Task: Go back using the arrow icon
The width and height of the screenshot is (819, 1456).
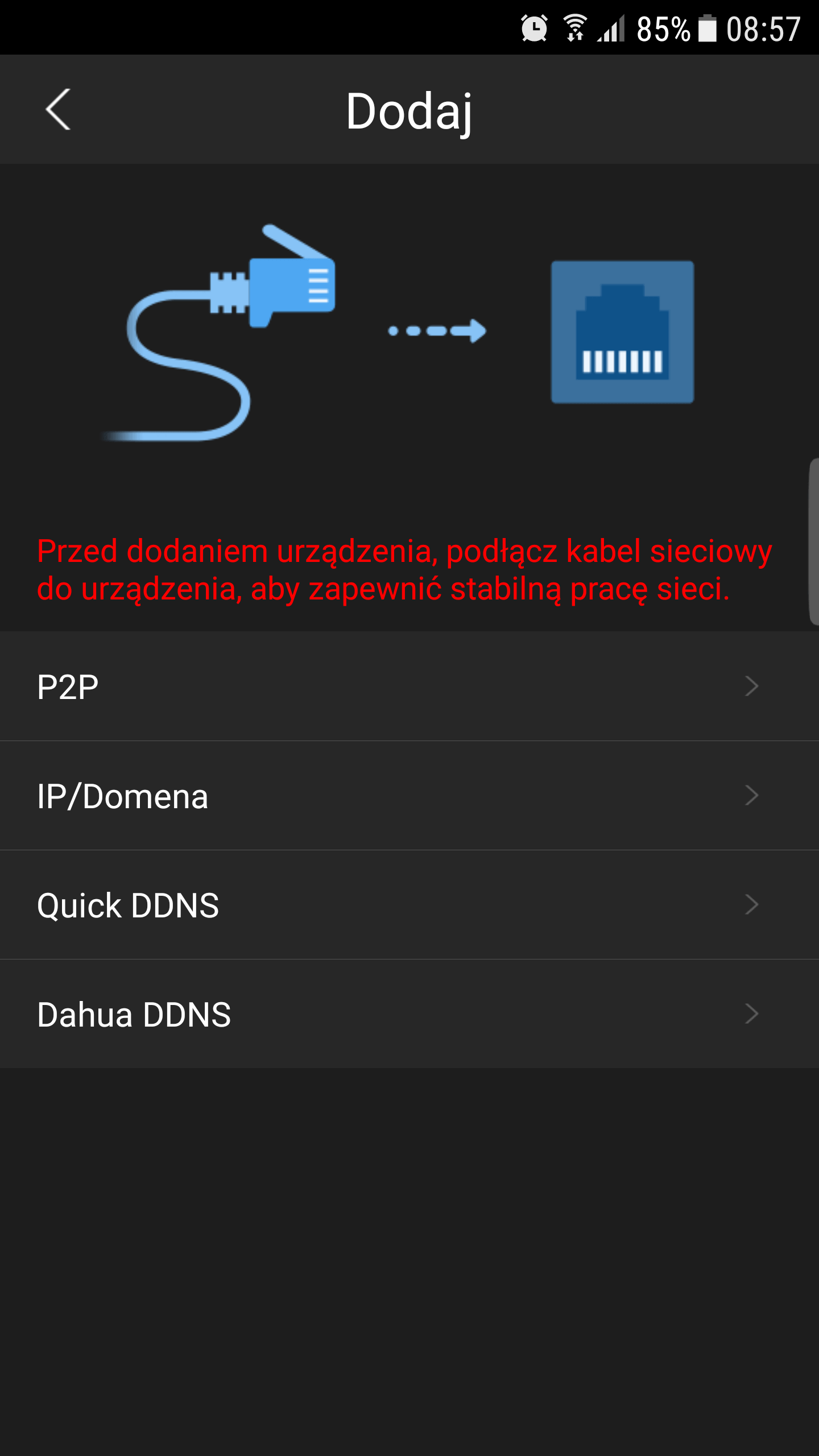Action: [x=58, y=110]
